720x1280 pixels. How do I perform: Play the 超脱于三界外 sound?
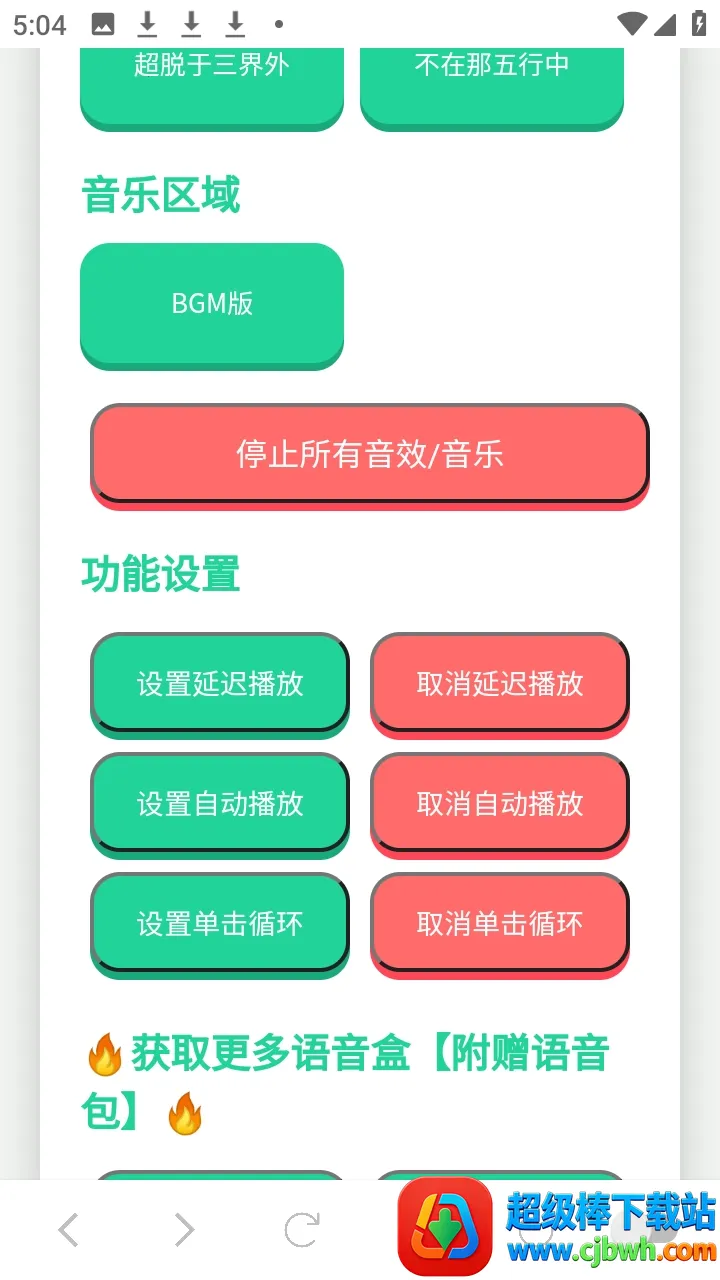tap(211, 80)
